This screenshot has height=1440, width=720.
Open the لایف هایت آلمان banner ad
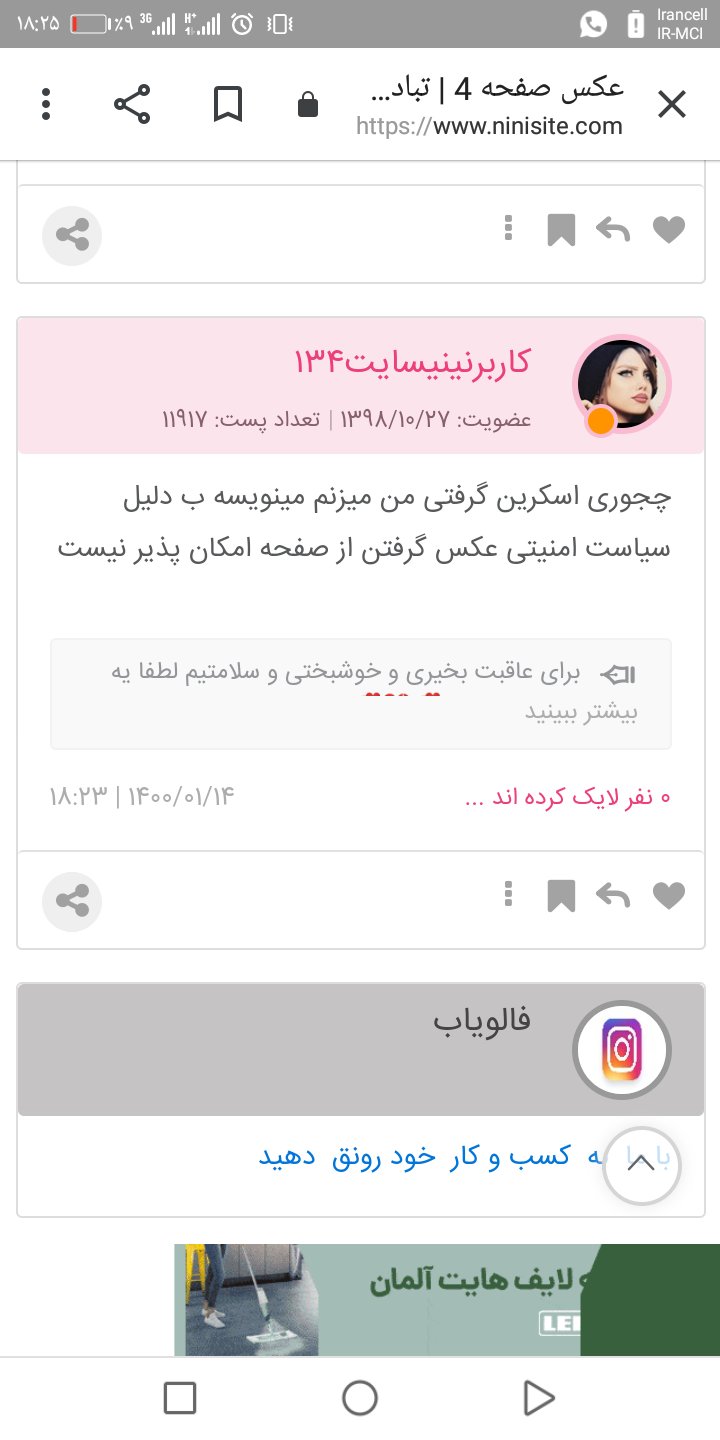pos(447,1298)
